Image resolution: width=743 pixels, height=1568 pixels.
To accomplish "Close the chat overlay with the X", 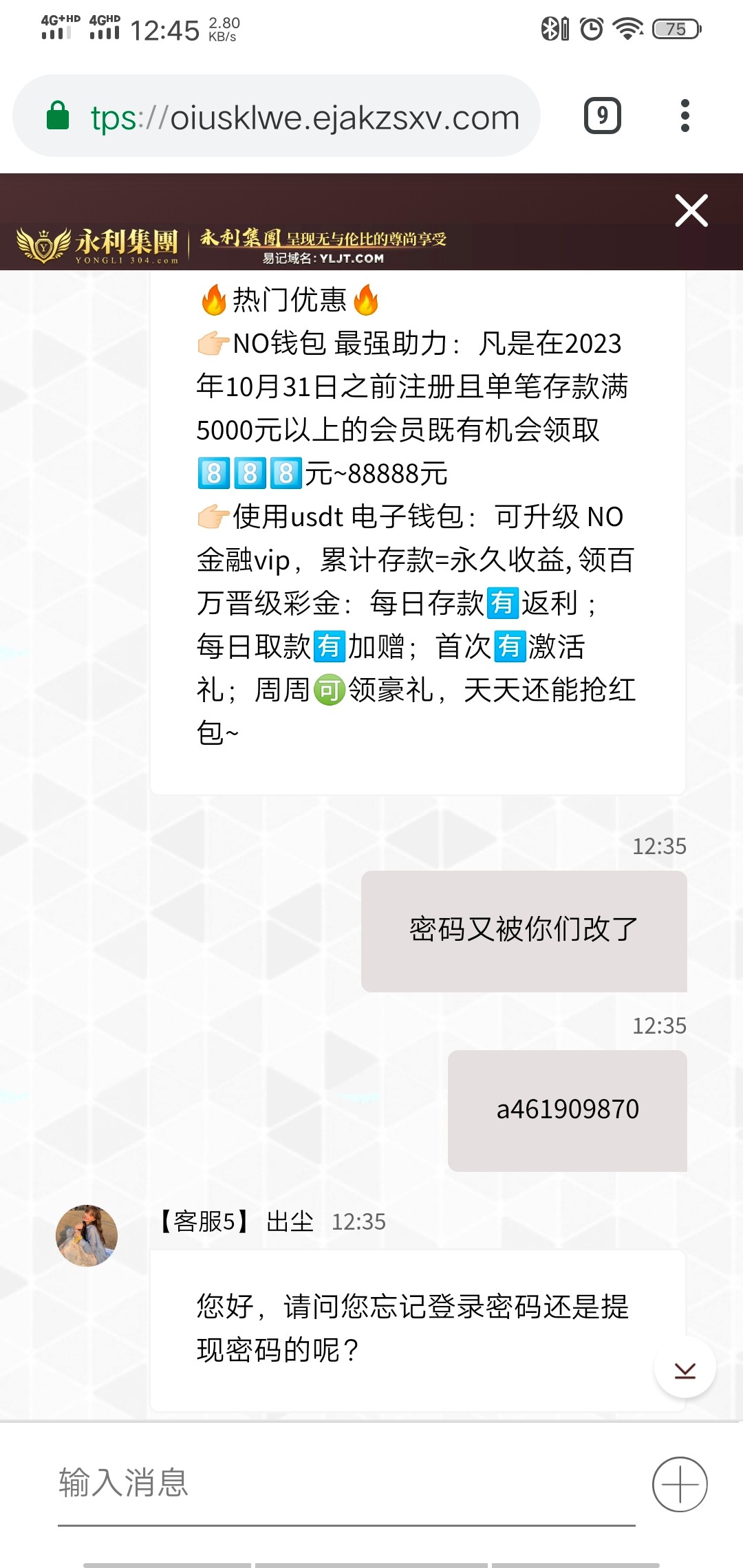I will click(691, 211).
